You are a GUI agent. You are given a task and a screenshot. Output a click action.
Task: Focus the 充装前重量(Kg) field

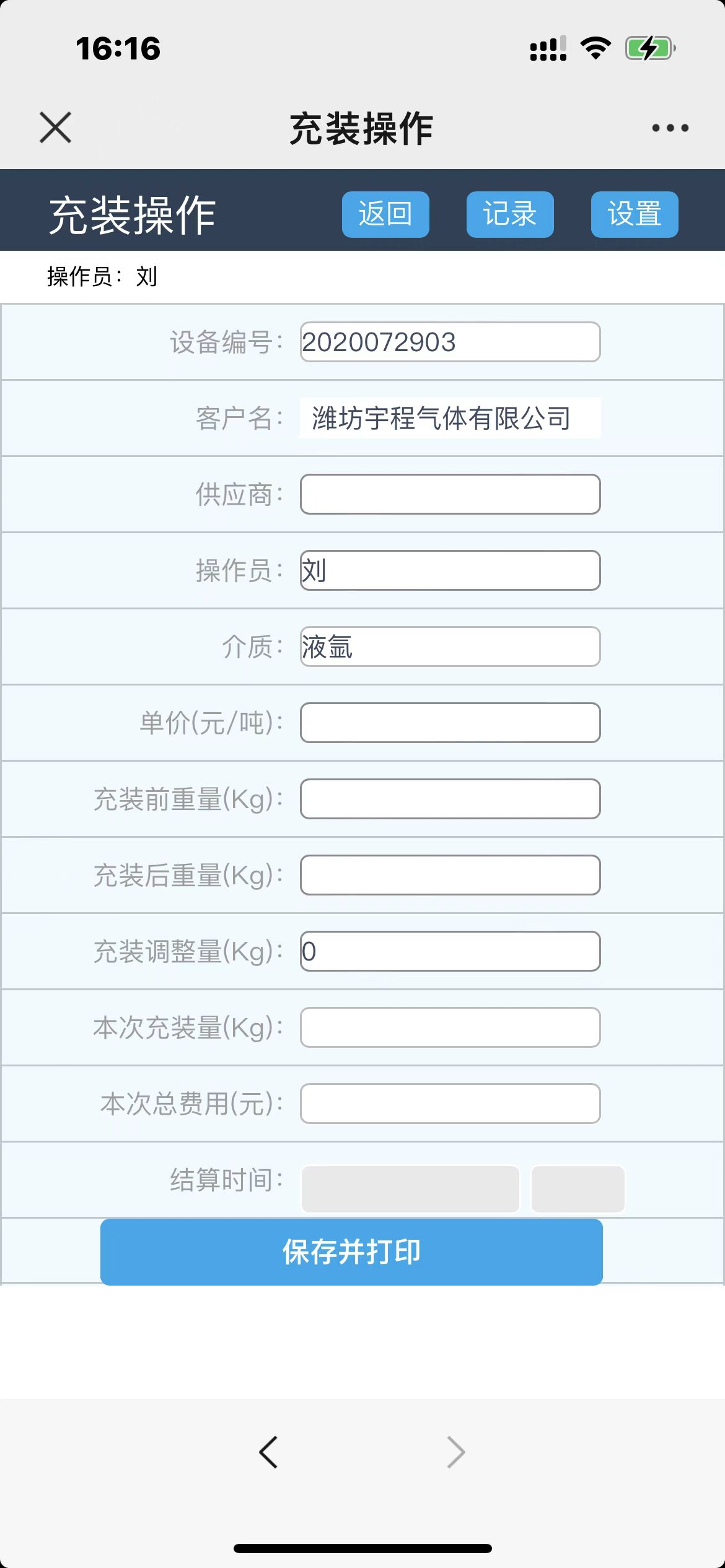pos(450,799)
